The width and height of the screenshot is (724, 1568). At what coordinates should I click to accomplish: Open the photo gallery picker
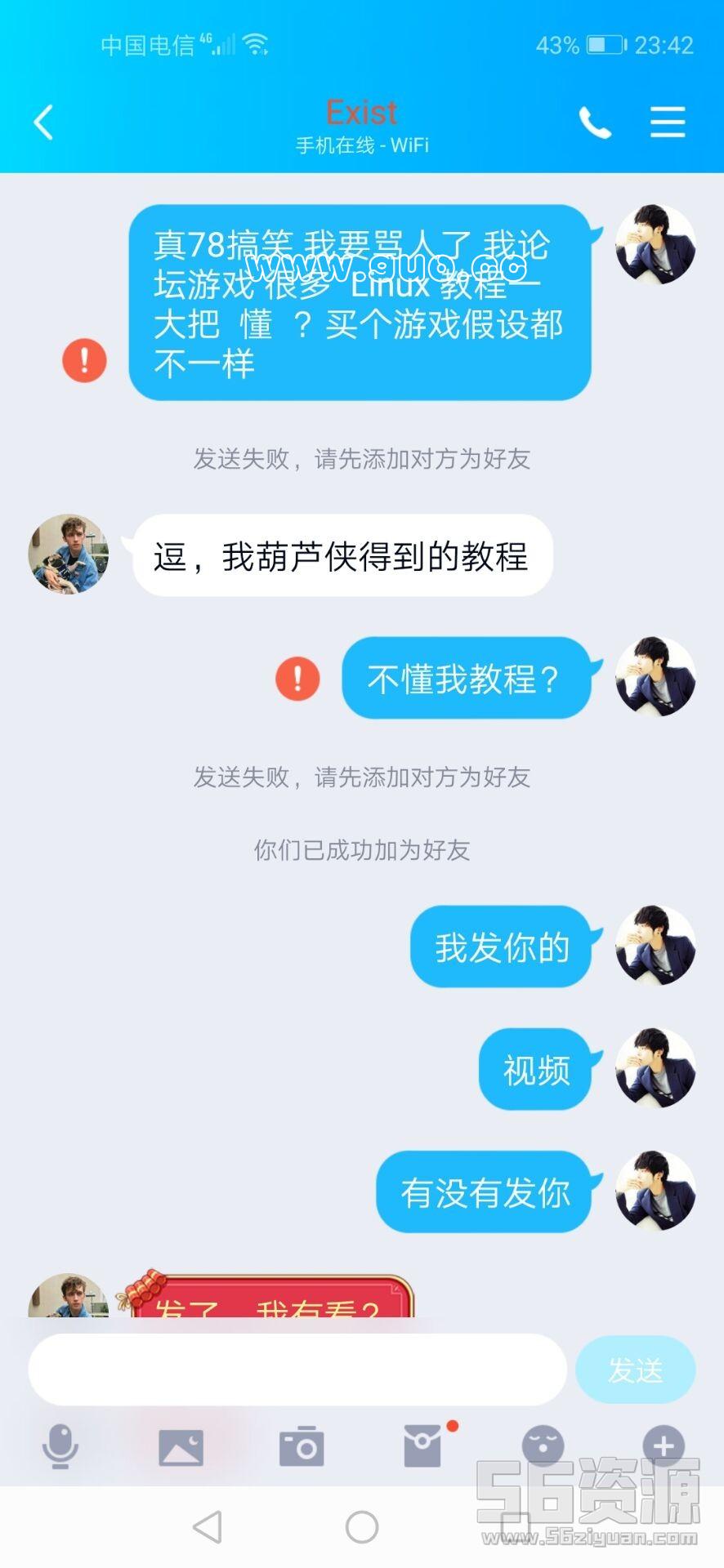point(181,1447)
